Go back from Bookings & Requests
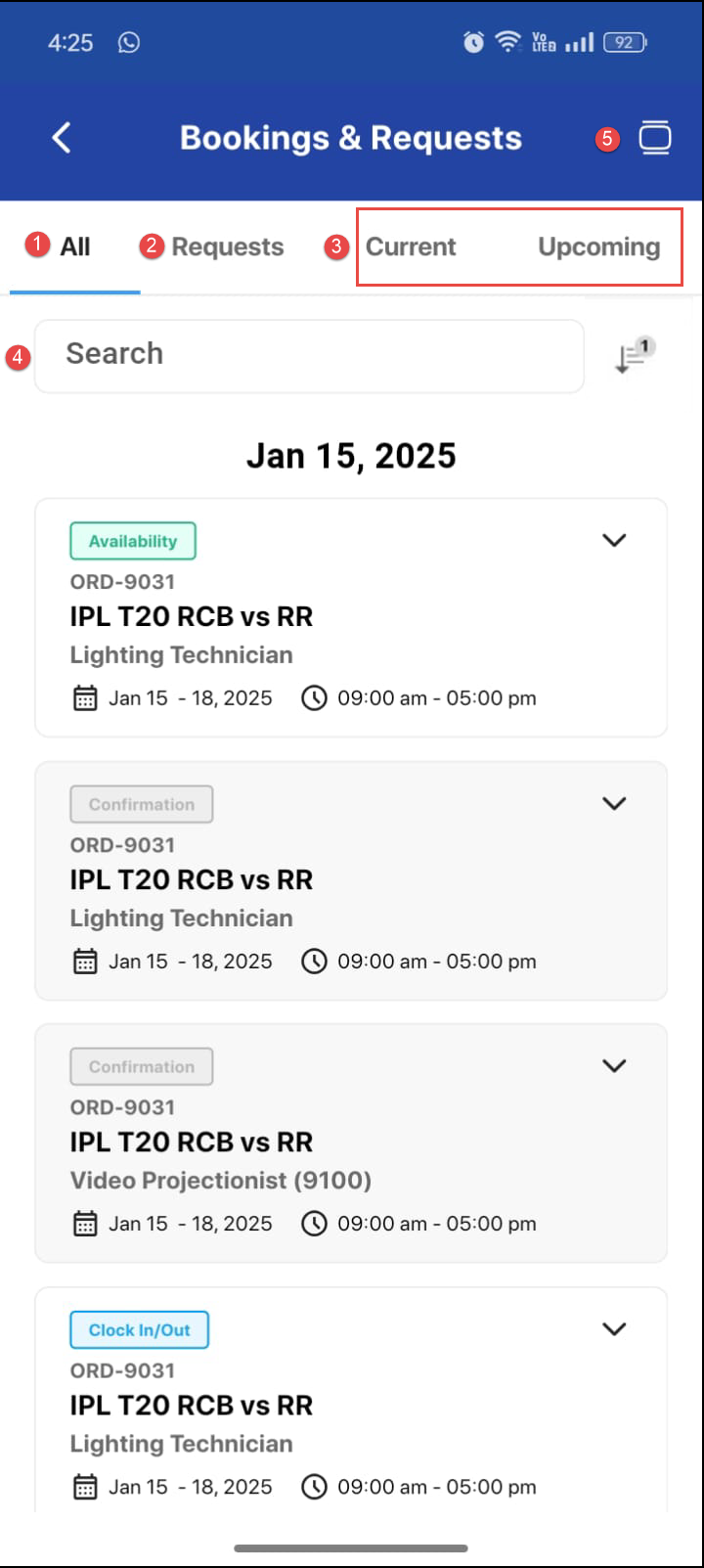Screen dimensions: 704x1568 pyautogui.click(x=62, y=138)
